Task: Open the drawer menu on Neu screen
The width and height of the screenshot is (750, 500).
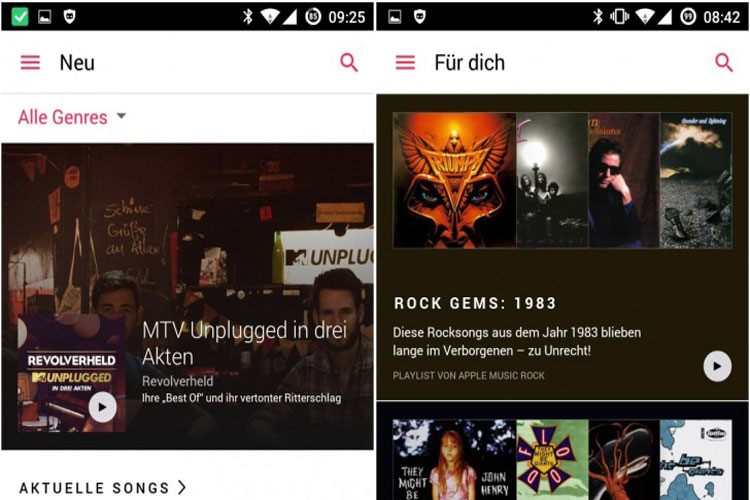Action: click(31, 62)
